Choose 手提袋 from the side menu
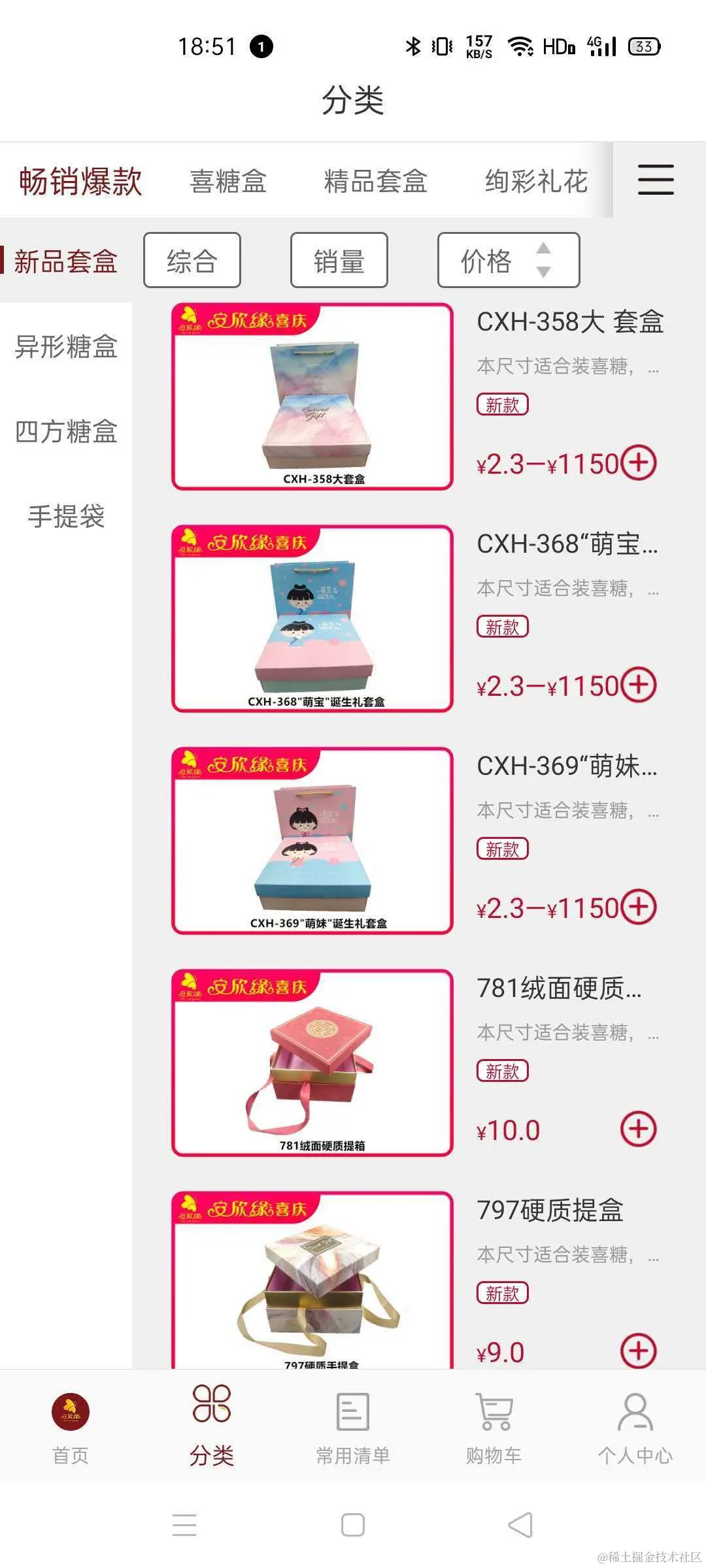The image size is (706, 1568). [66, 516]
